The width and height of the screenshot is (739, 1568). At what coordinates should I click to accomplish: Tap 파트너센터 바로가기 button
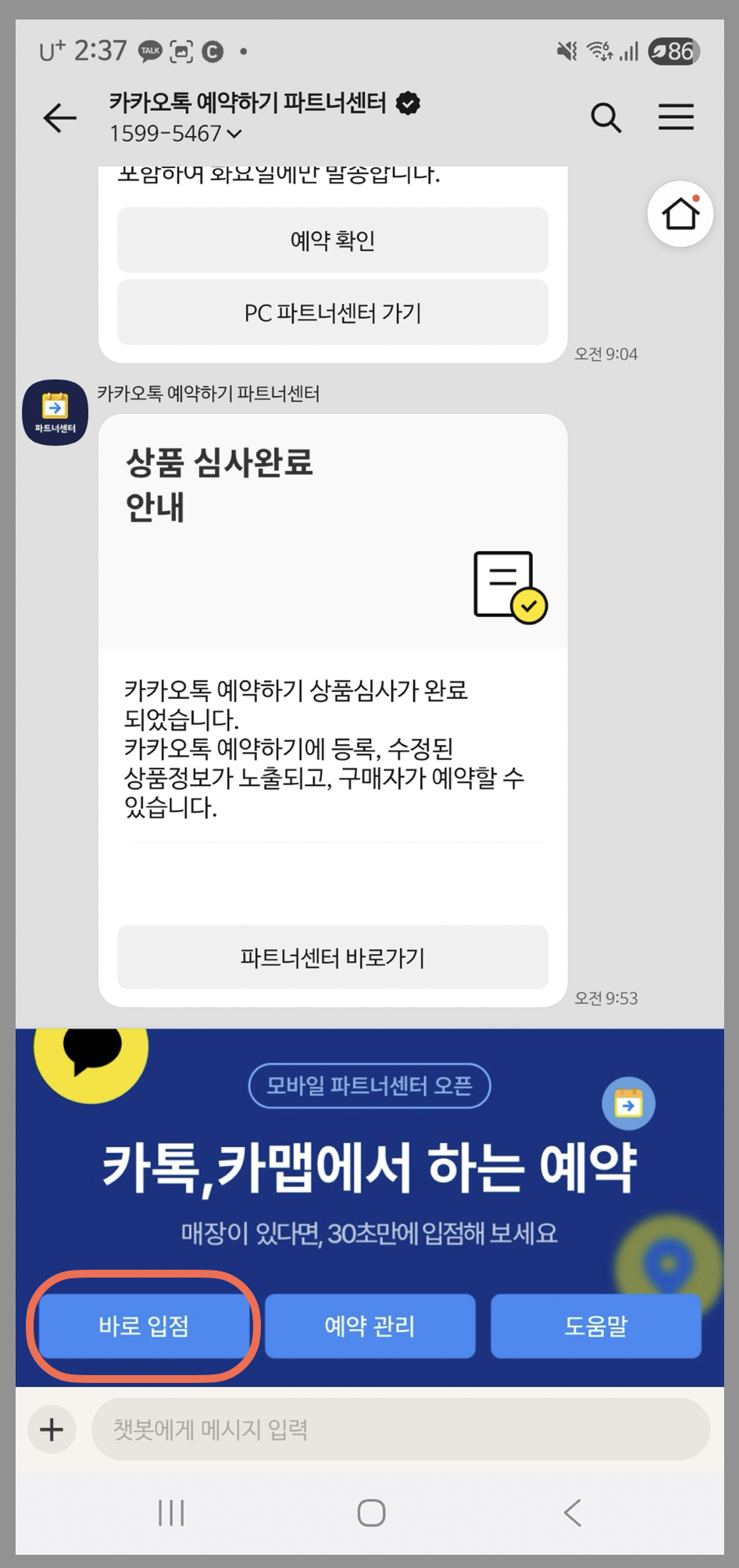point(333,957)
